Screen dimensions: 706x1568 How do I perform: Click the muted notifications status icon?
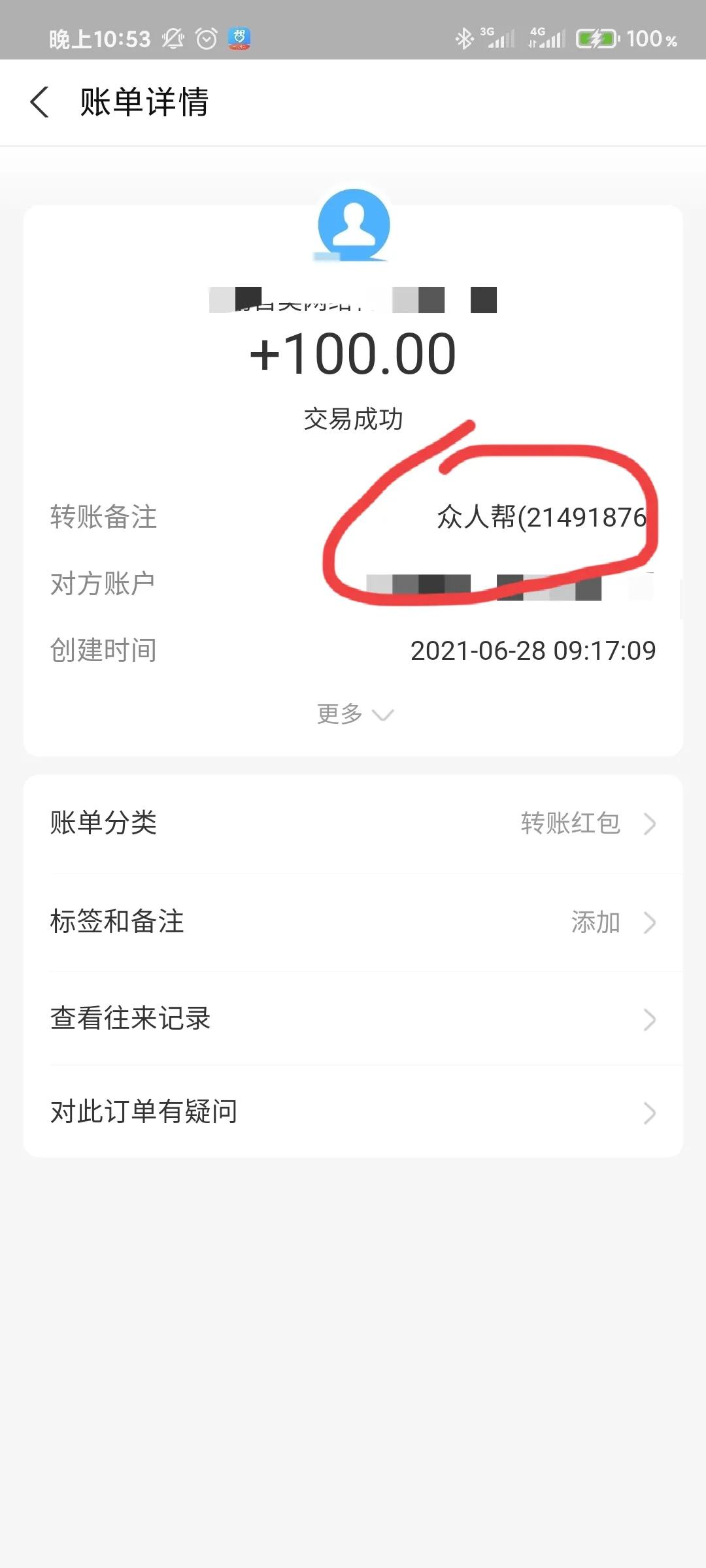pos(171,38)
